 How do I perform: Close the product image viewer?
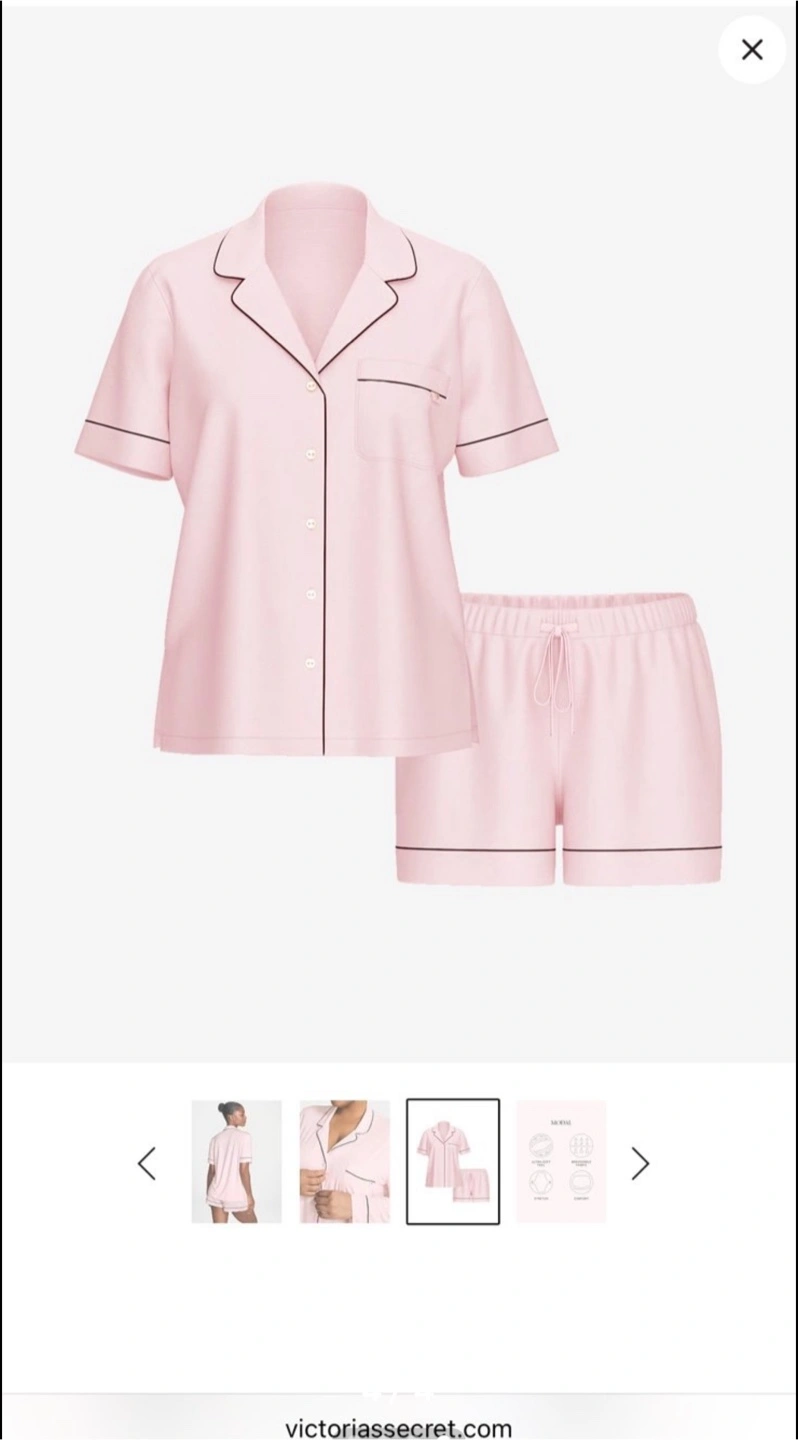tap(752, 49)
